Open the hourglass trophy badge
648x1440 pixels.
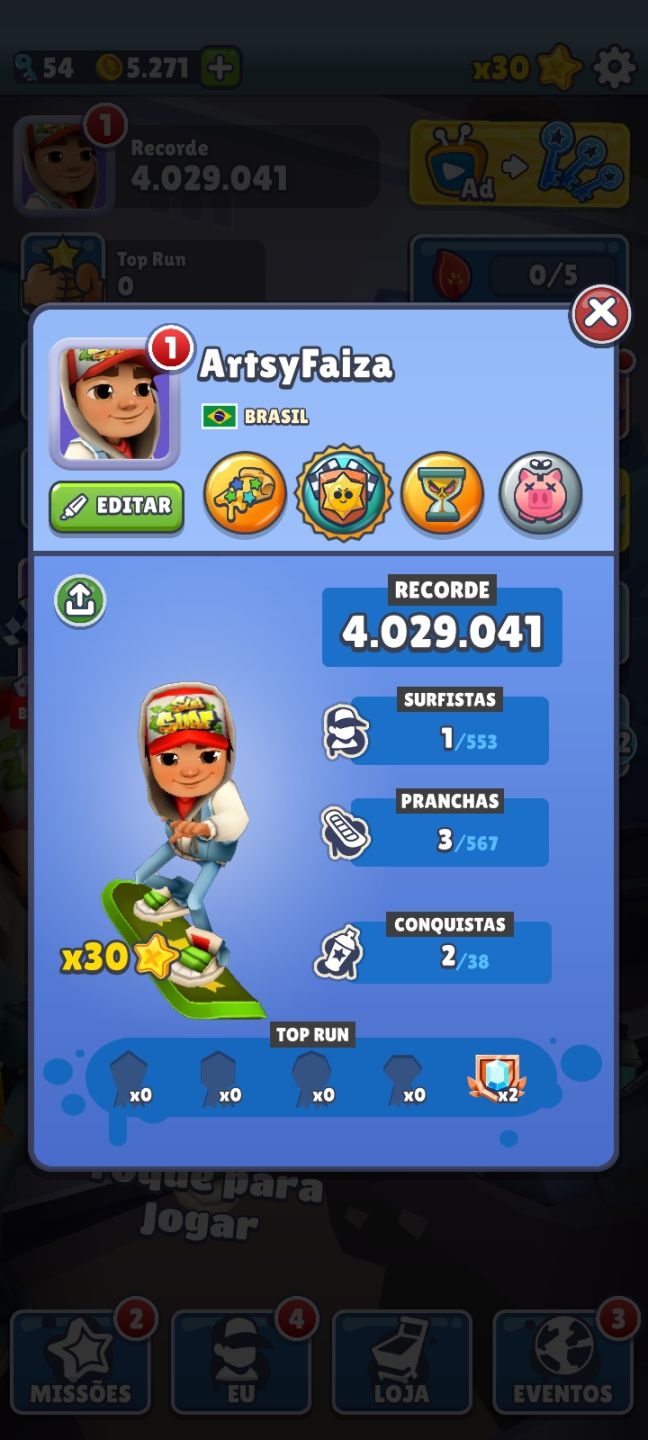point(442,493)
